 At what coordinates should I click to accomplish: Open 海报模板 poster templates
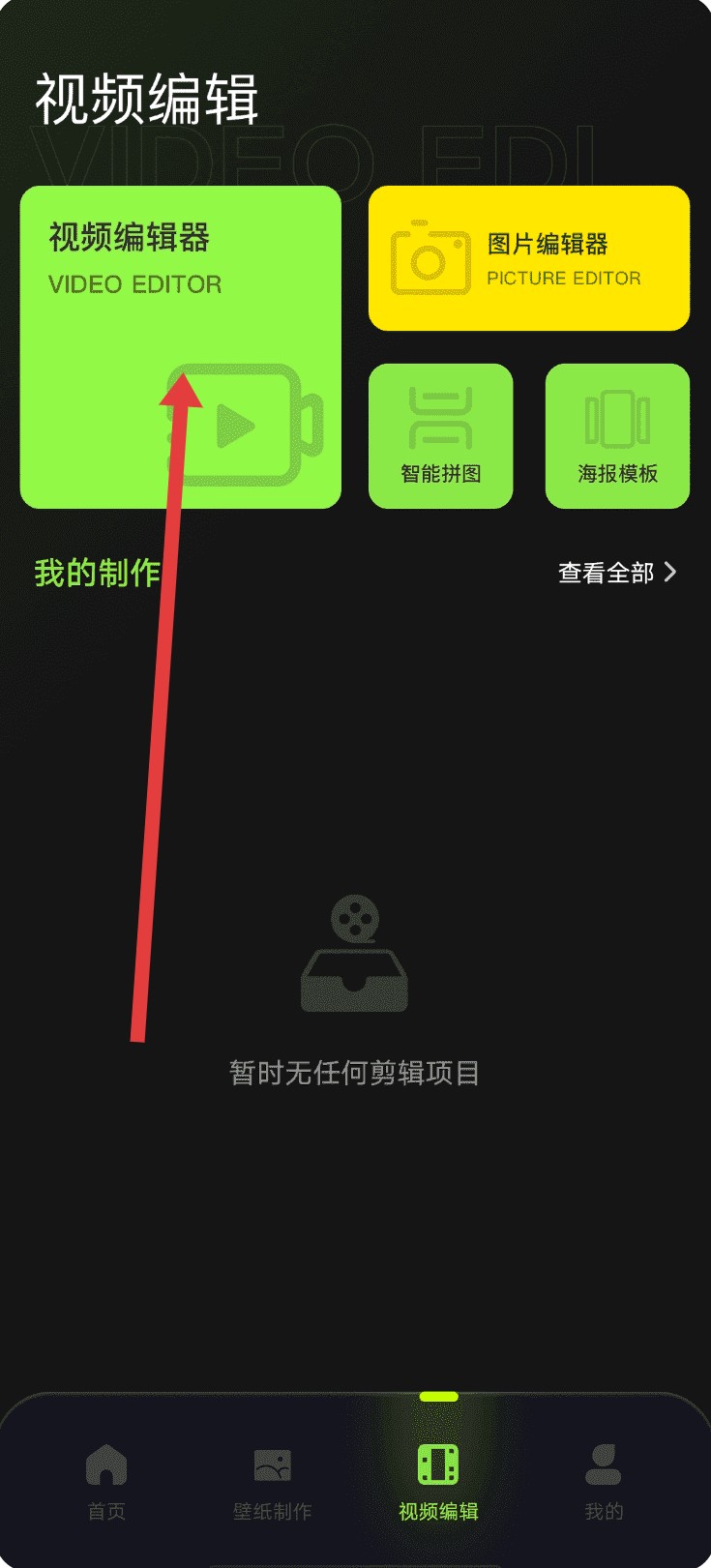[617, 435]
